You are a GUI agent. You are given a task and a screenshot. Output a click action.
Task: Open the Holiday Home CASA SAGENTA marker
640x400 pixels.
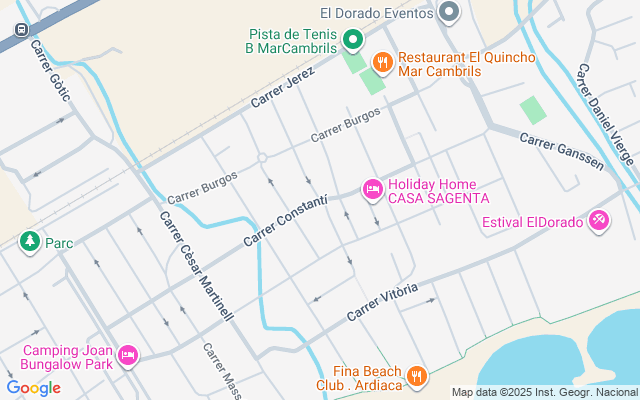(x=372, y=189)
